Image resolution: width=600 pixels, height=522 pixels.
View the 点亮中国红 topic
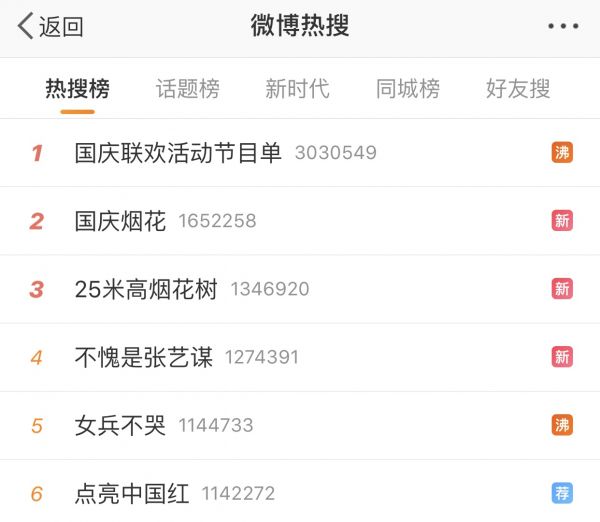coord(132,493)
